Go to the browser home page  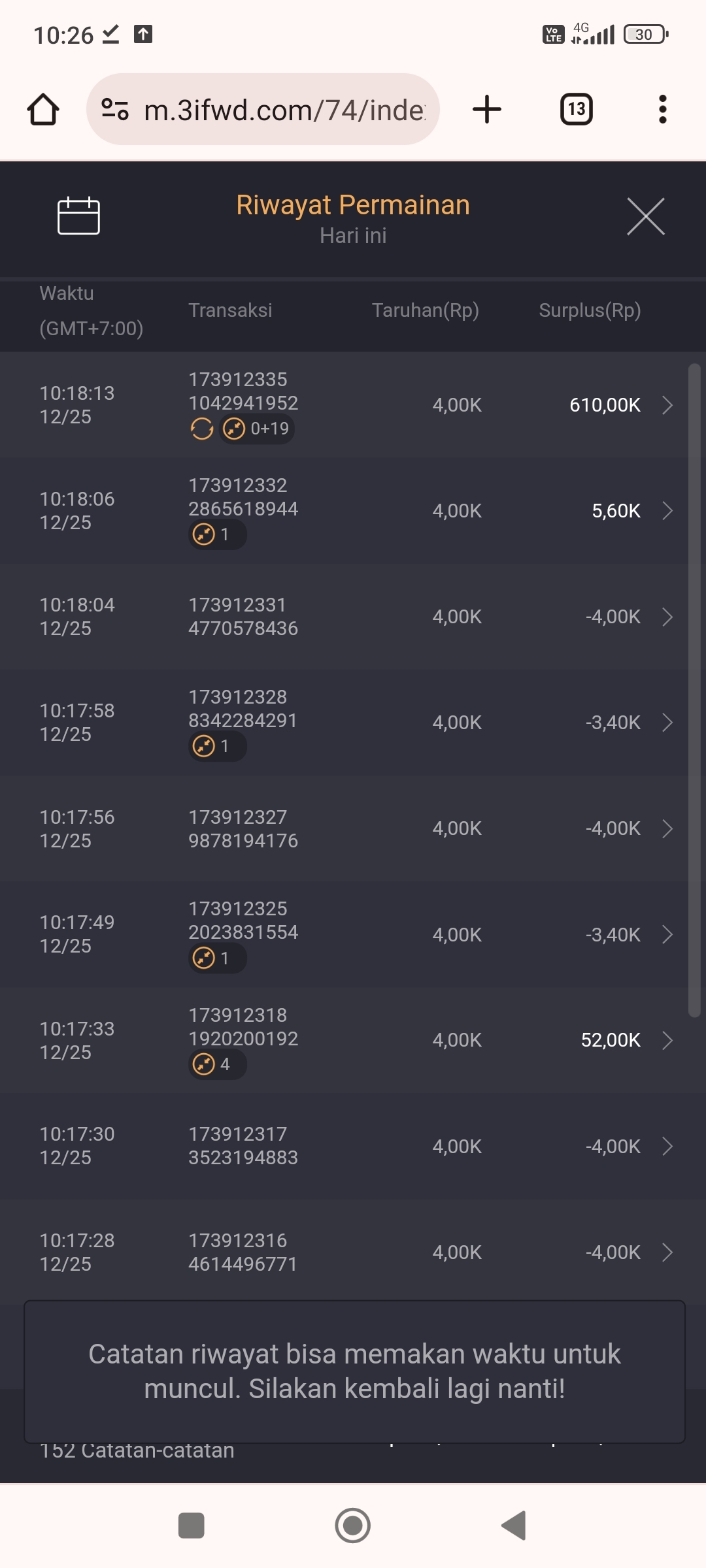[43, 109]
